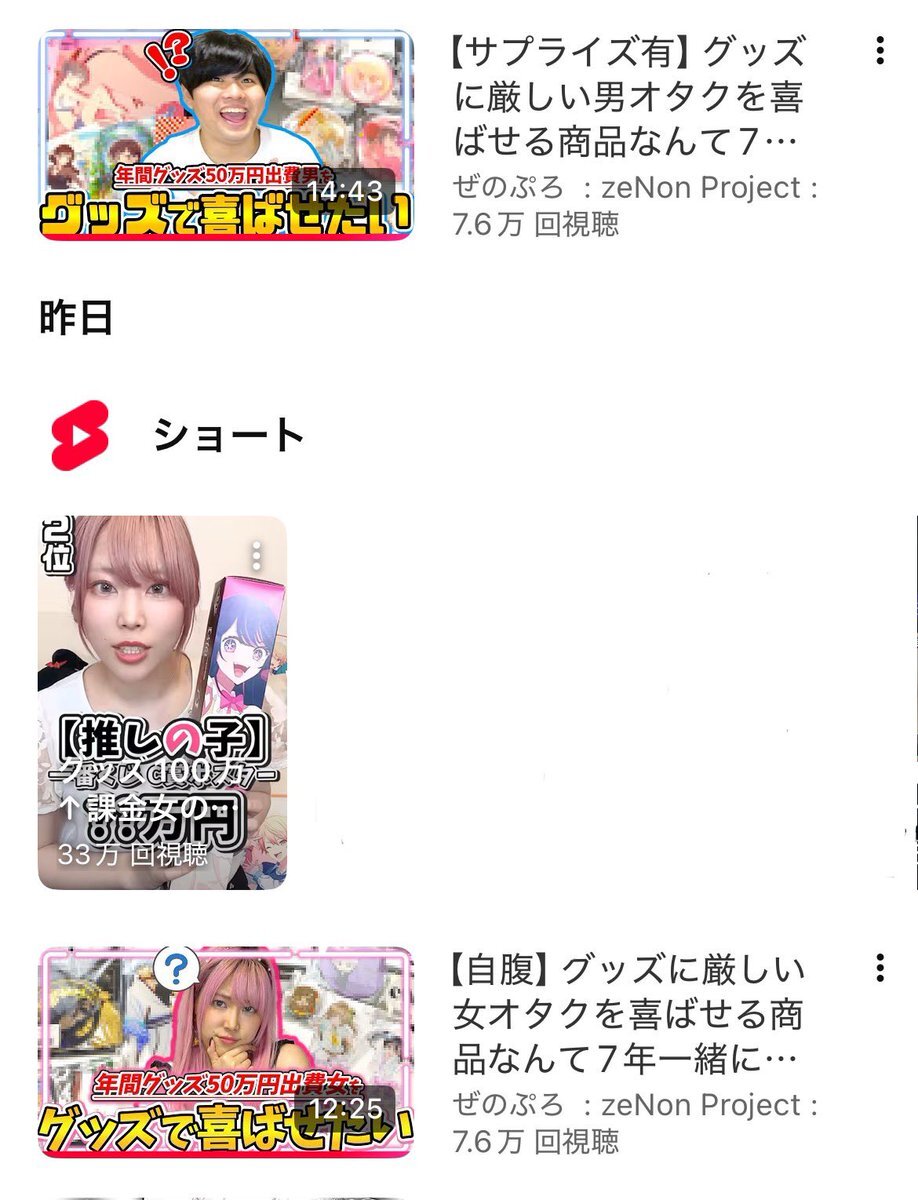Open the 【サプライズ有】 video about 男オタク

(x=226, y=135)
